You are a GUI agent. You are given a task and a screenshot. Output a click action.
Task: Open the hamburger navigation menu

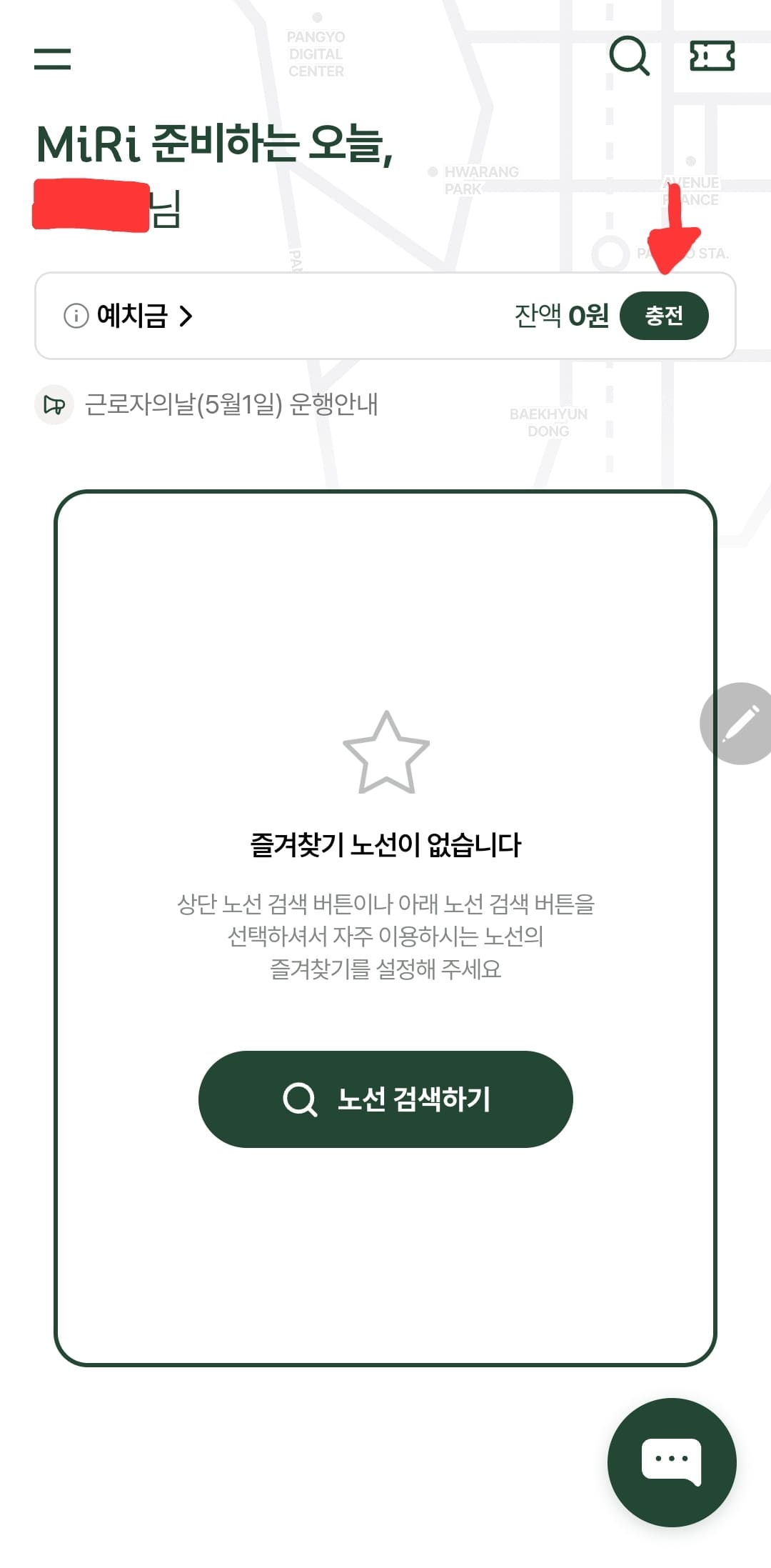point(52,59)
